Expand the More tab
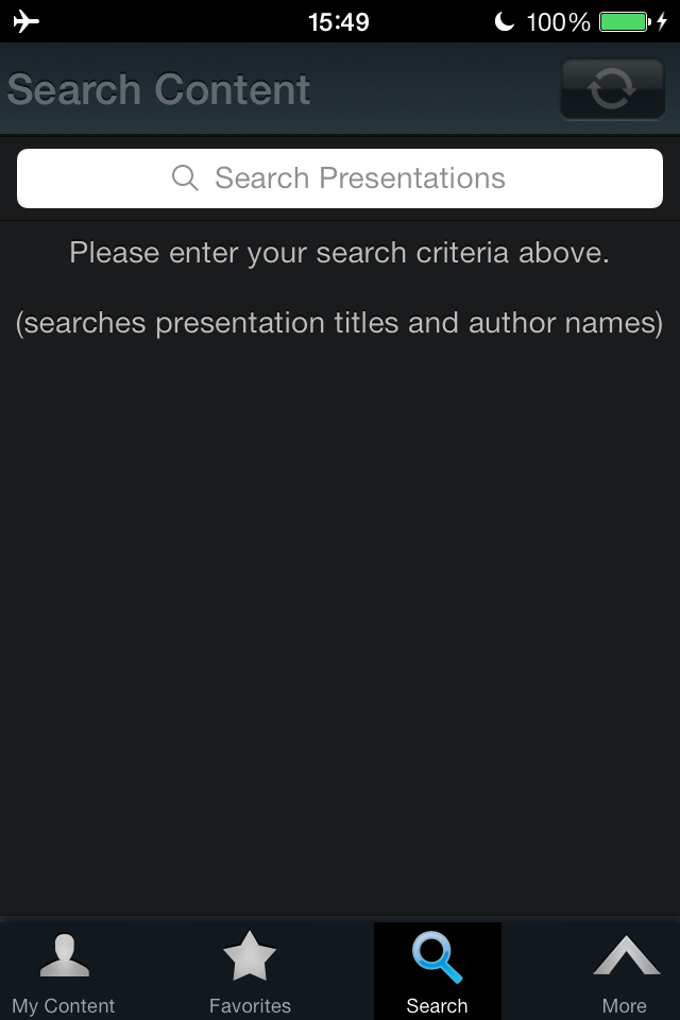Screen dimensions: 680x1020 625,971
